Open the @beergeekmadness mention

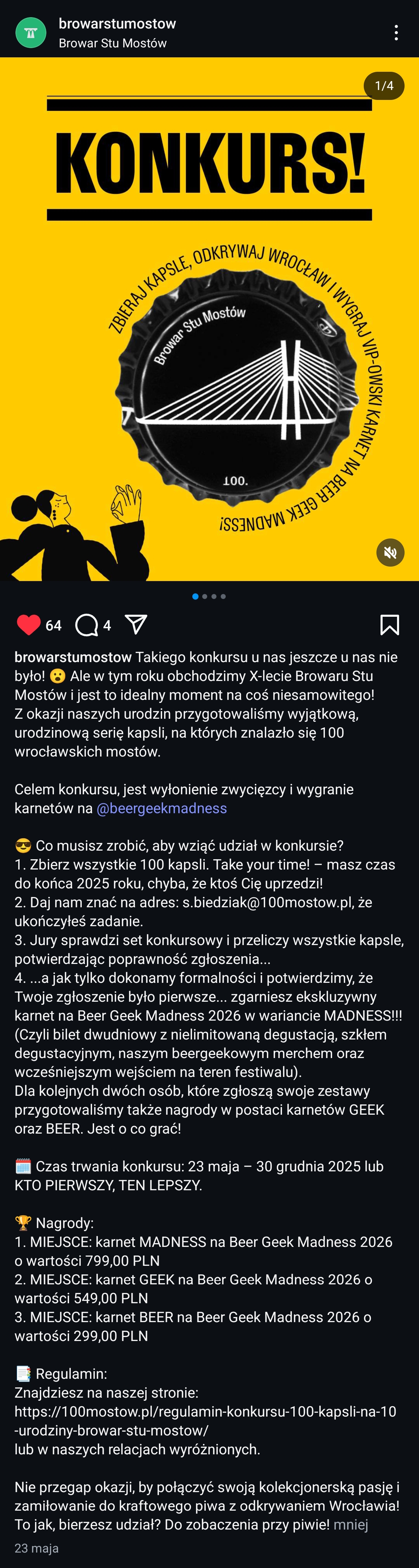(x=161, y=808)
